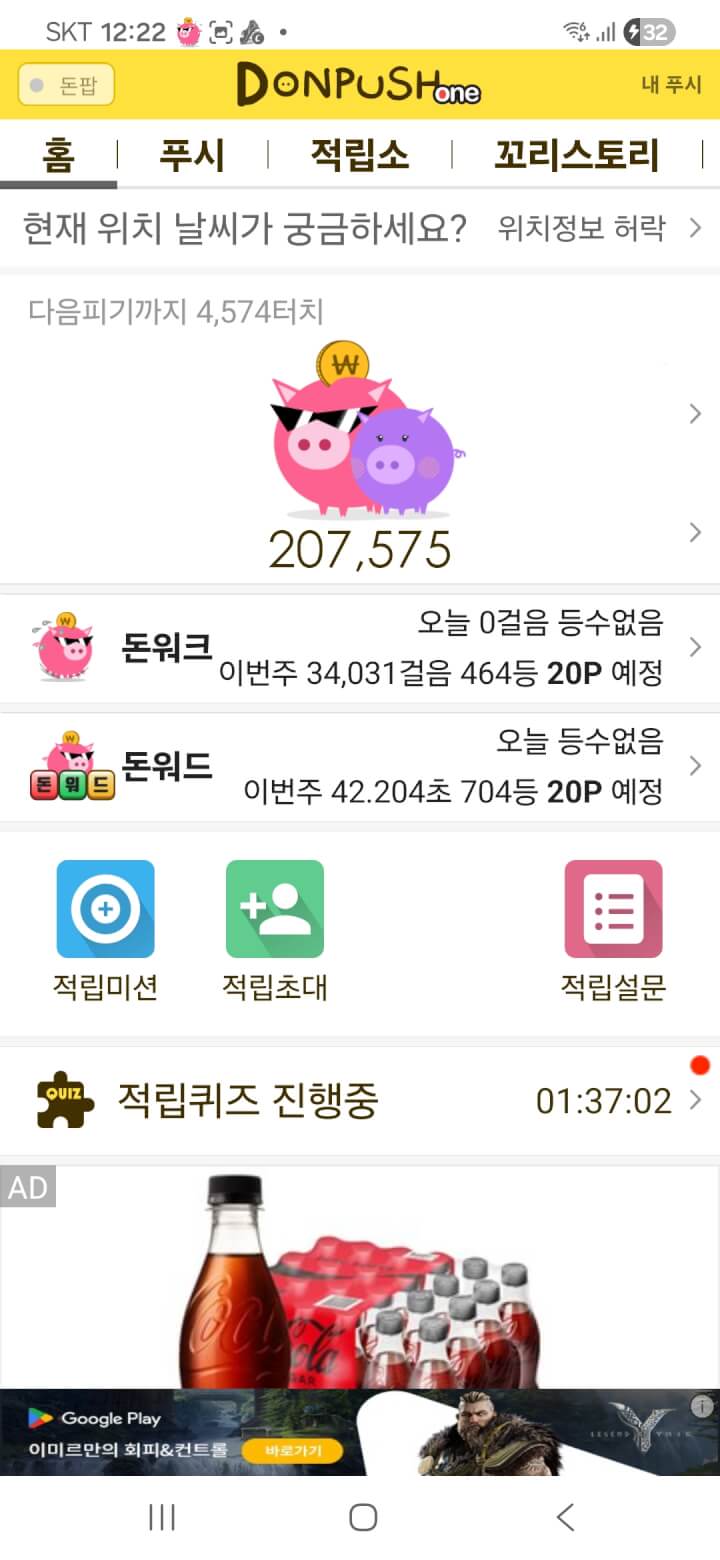
Task: Open the system recent apps view
Action: 161,1517
